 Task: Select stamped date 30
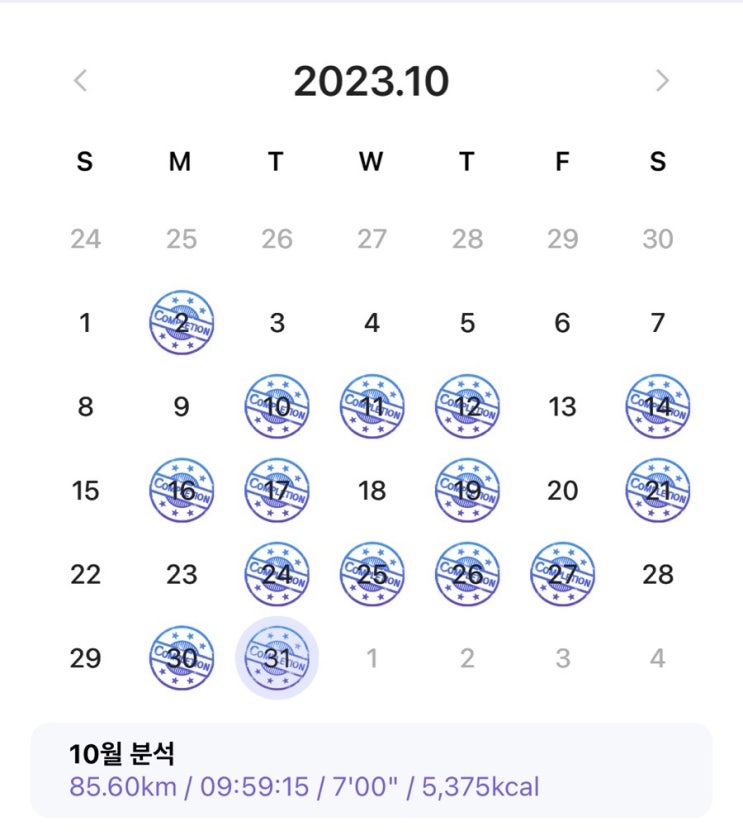point(182,658)
